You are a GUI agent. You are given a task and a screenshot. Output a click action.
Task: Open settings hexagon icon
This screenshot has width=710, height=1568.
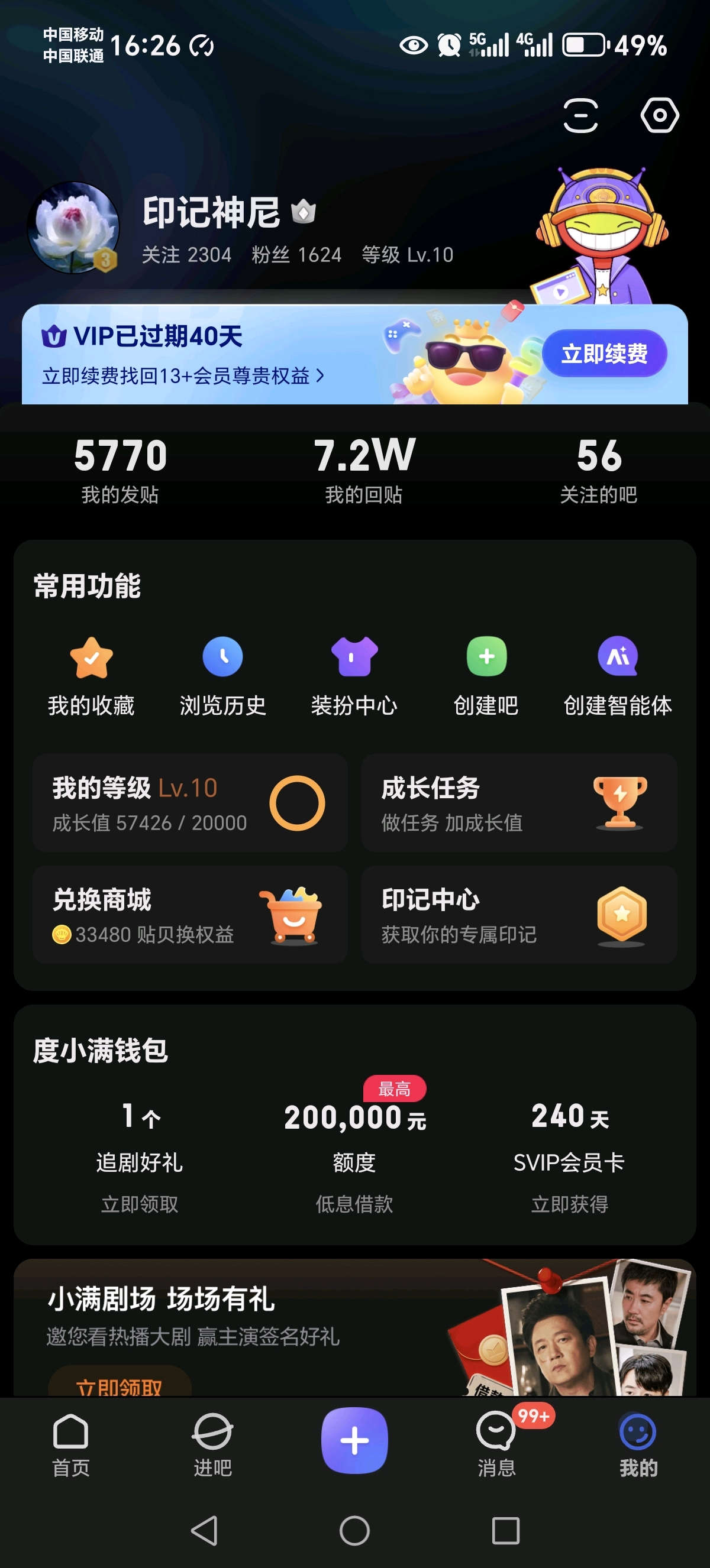(x=660, y=115)
